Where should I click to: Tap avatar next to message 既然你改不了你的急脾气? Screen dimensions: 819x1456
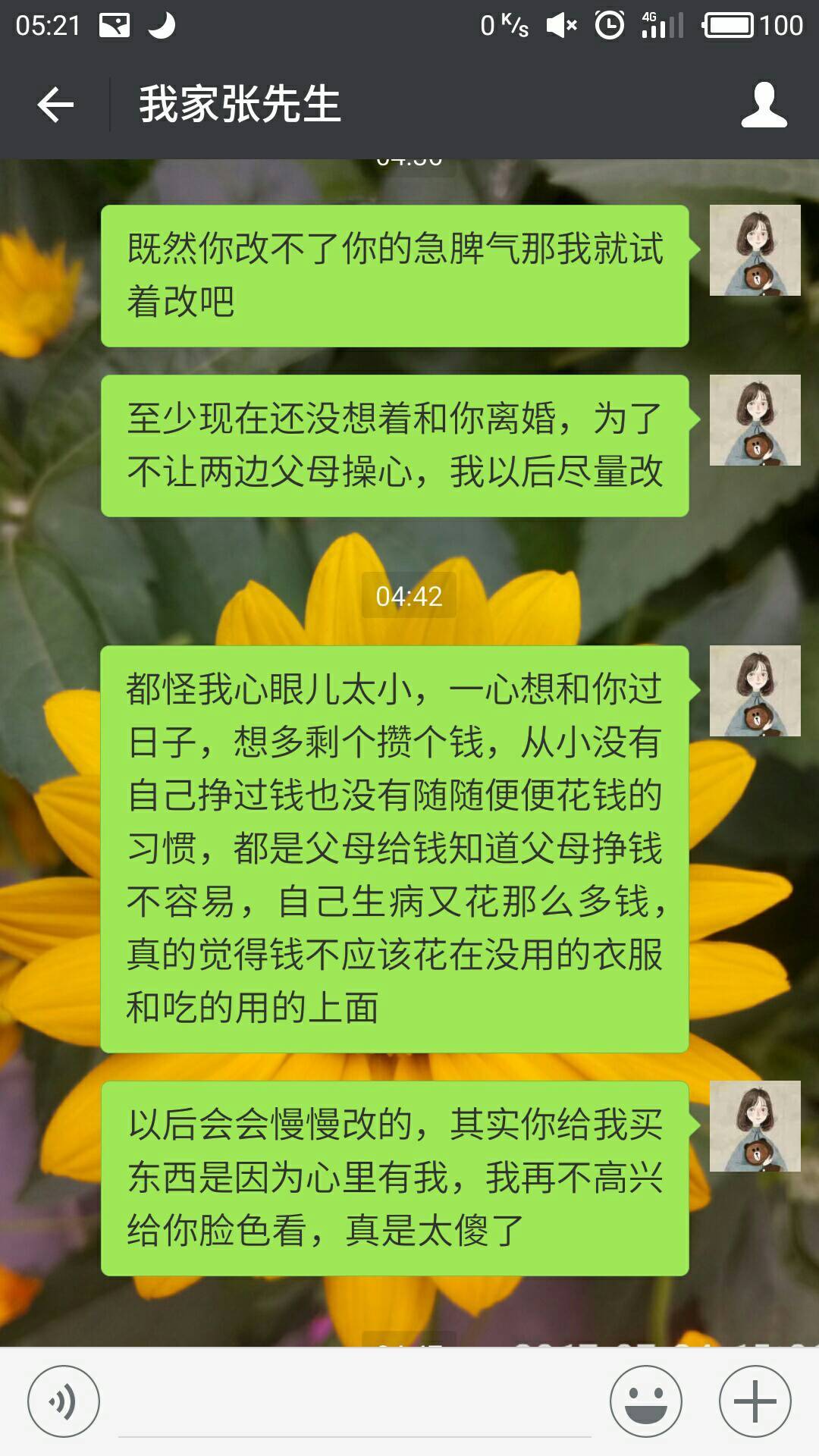coord(755,250)
